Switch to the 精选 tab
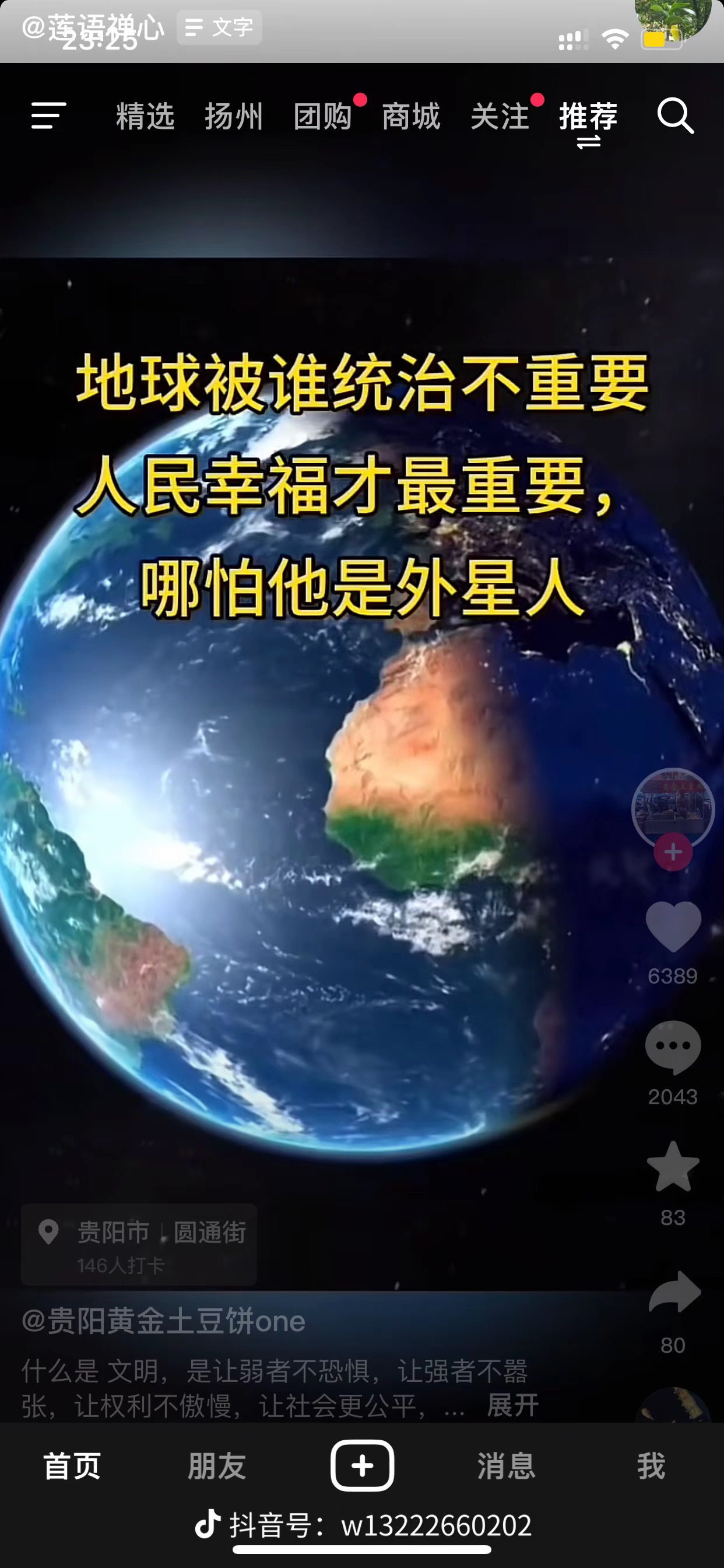This screenshot has width=724, height=1568. coord(145,116)
